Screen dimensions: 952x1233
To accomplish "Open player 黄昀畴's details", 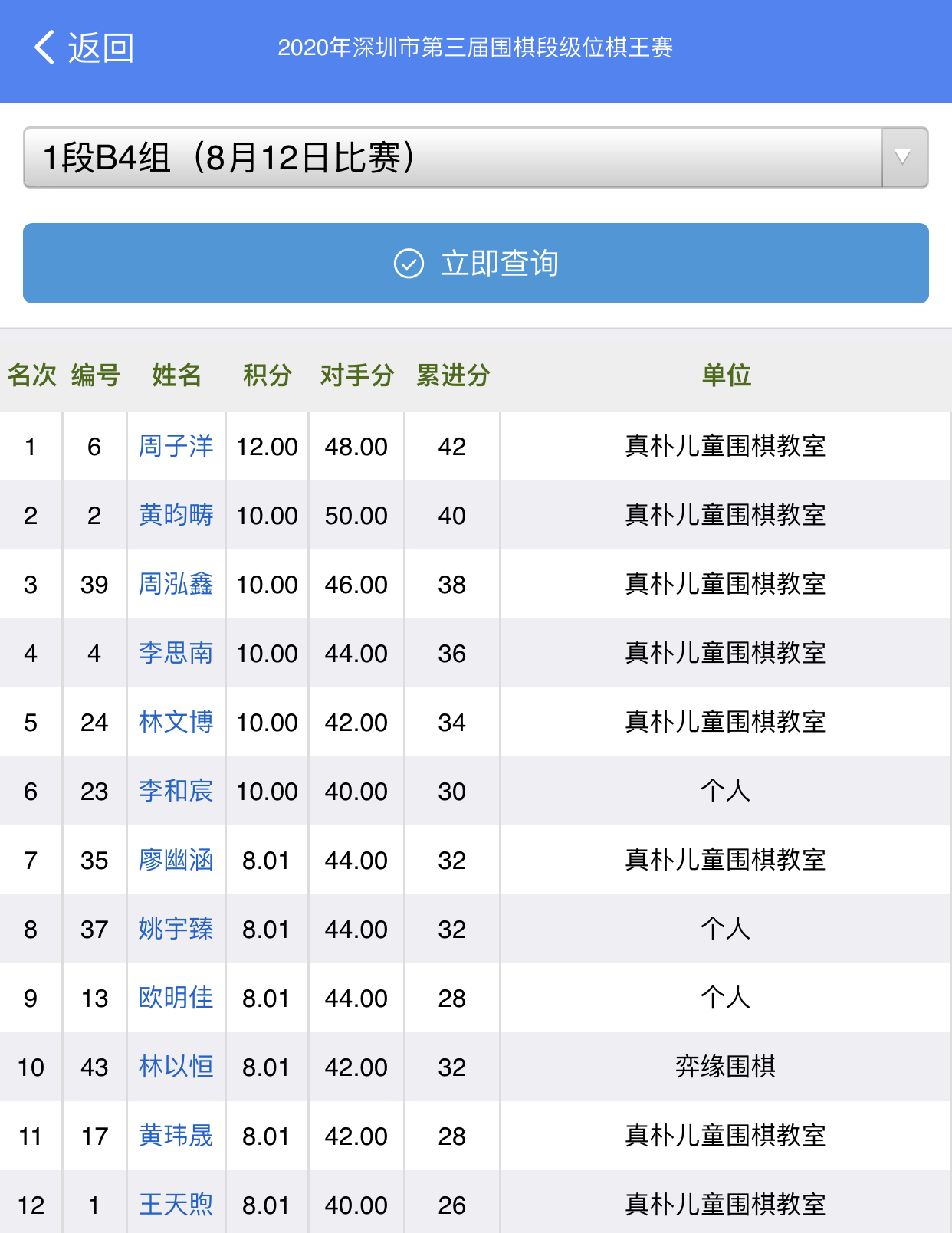I will tap(176, 515).
